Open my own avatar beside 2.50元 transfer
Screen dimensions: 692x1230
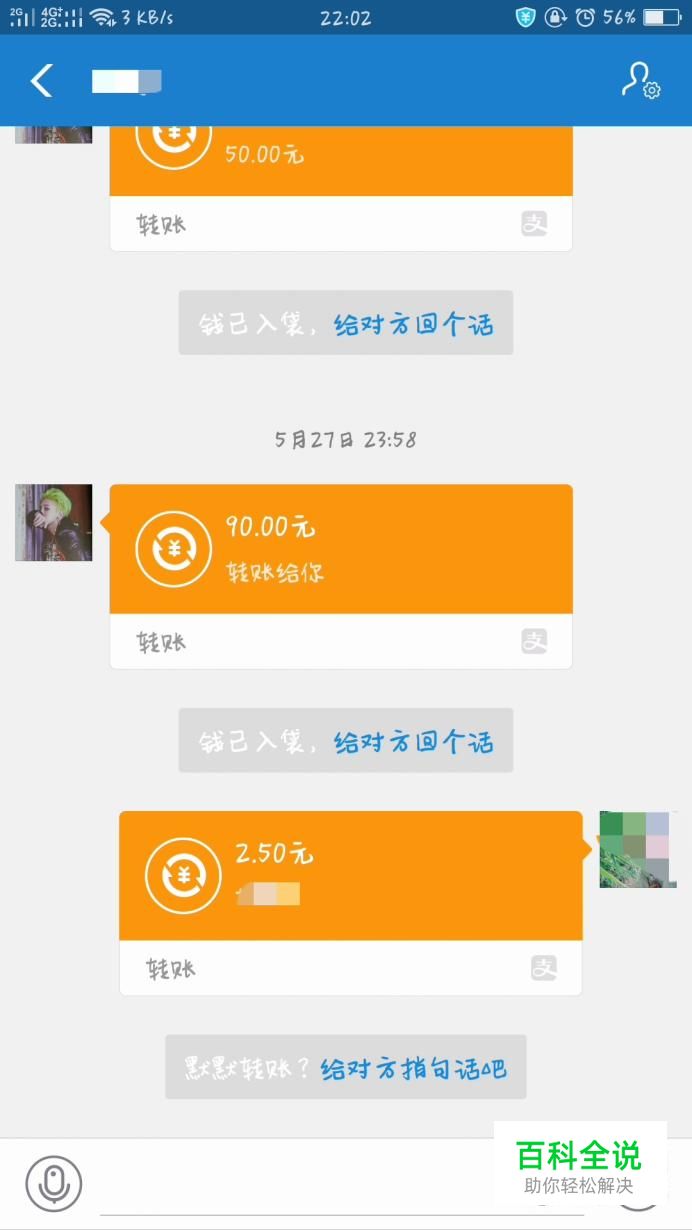coord(637,849)
